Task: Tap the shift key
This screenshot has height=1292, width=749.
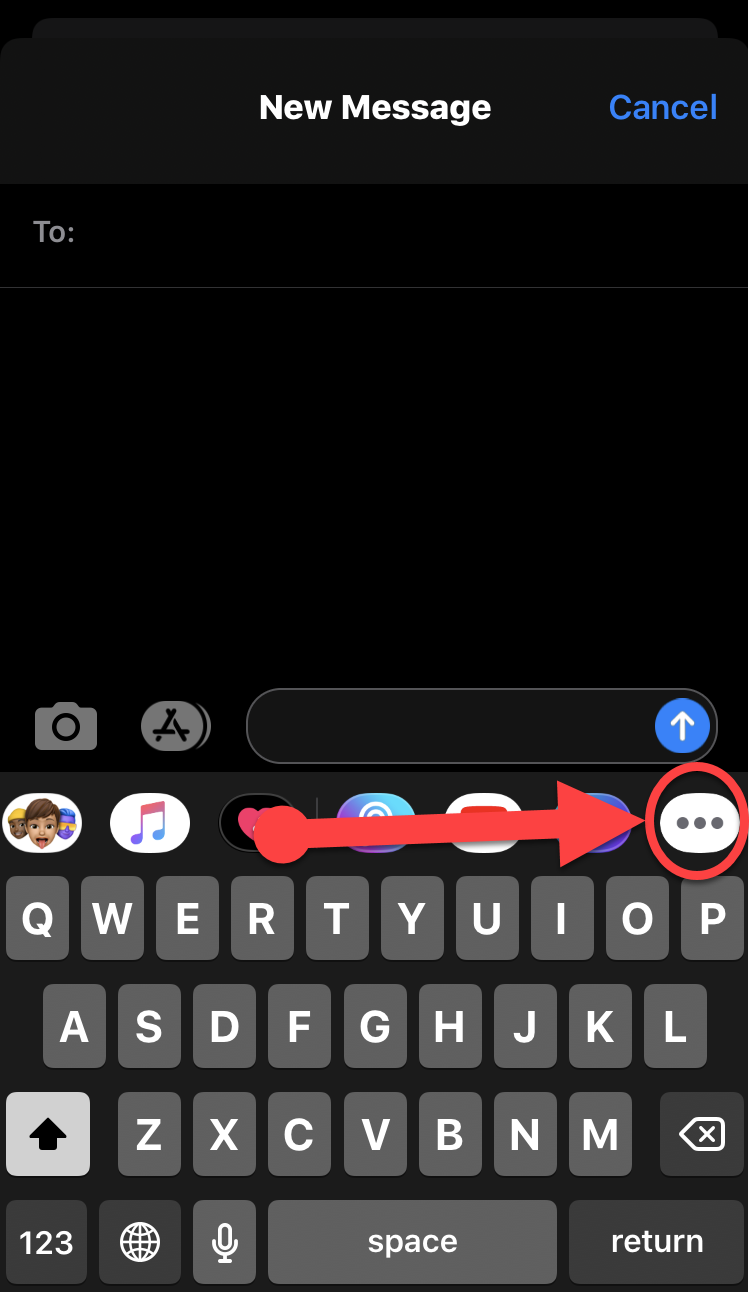Action: click(48, 1134)
